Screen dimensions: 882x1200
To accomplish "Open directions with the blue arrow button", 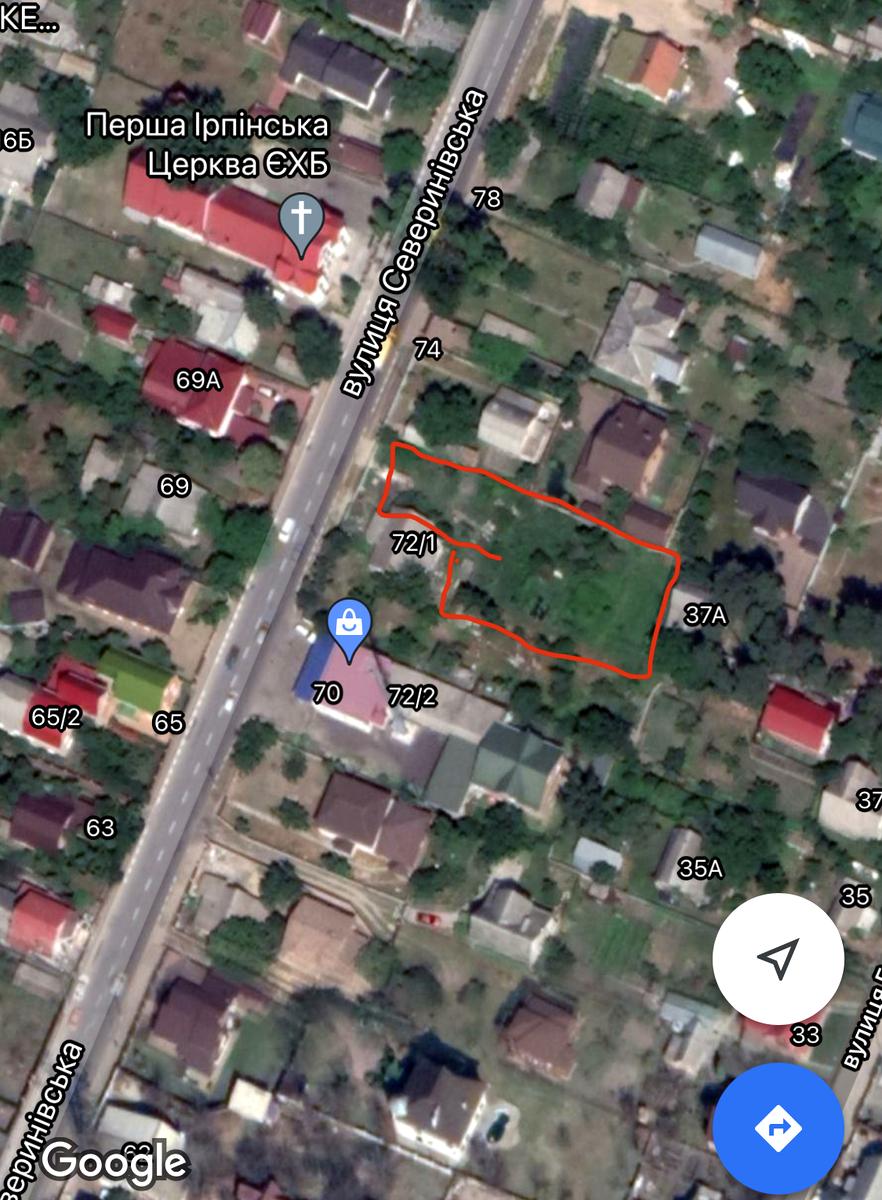I will click(x=778, y=1127).
